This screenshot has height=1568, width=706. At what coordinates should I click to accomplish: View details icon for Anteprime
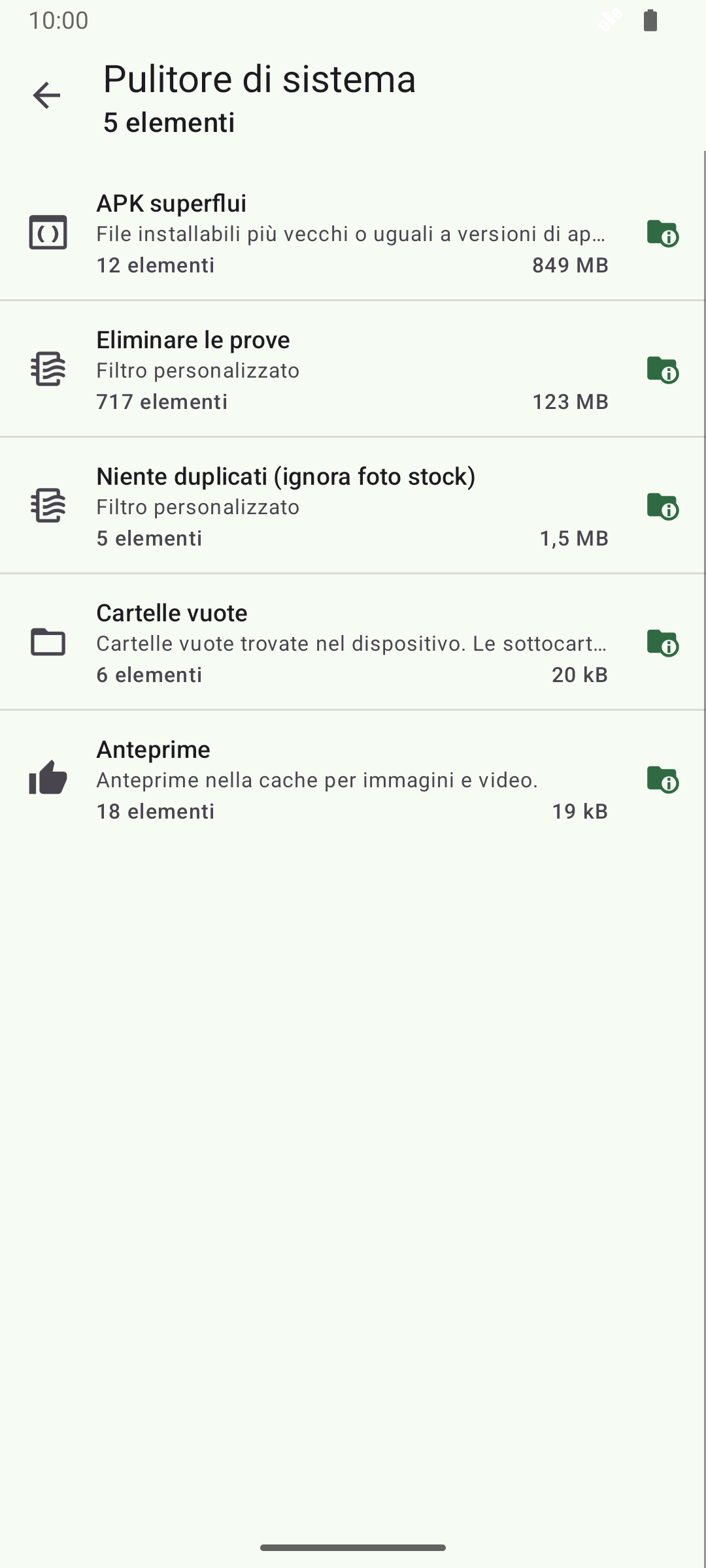tap(662, 779)
